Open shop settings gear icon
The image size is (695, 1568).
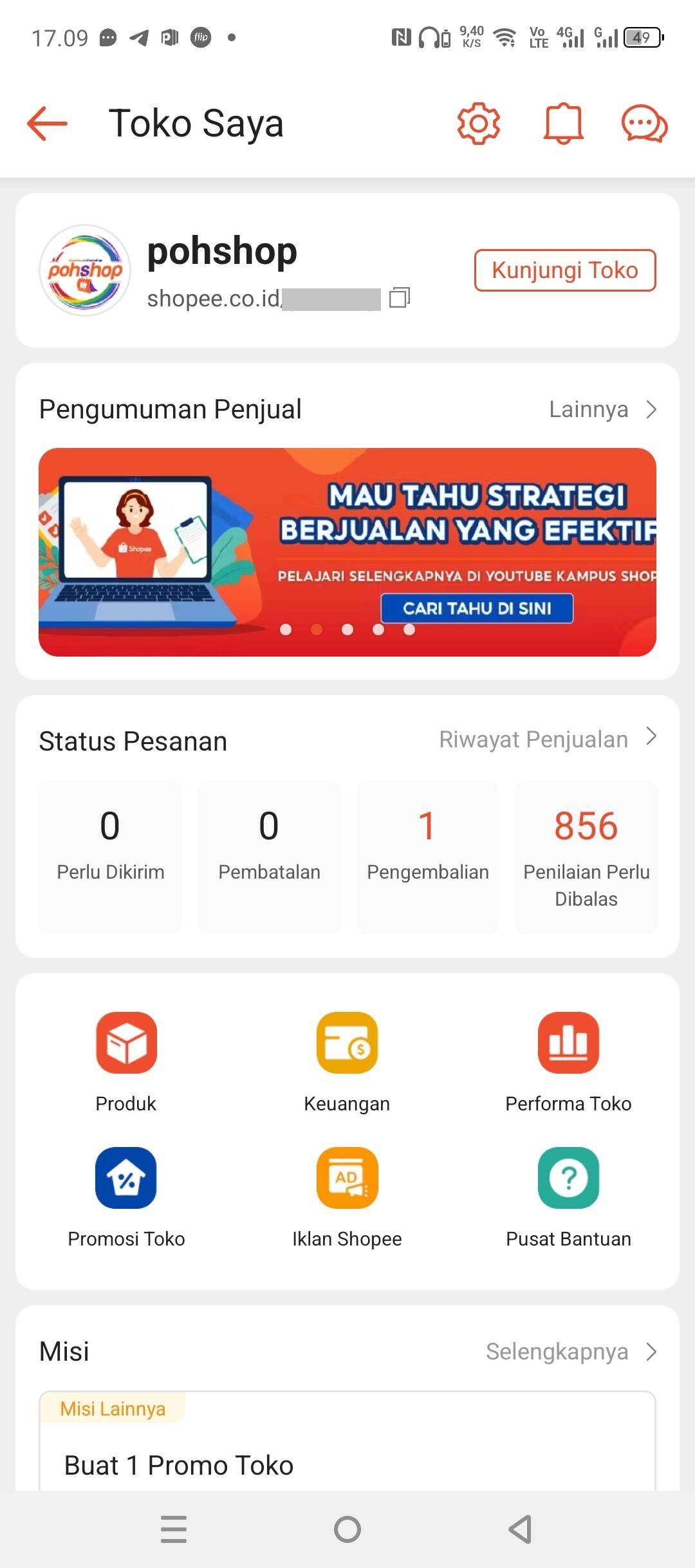click(478, 123)
